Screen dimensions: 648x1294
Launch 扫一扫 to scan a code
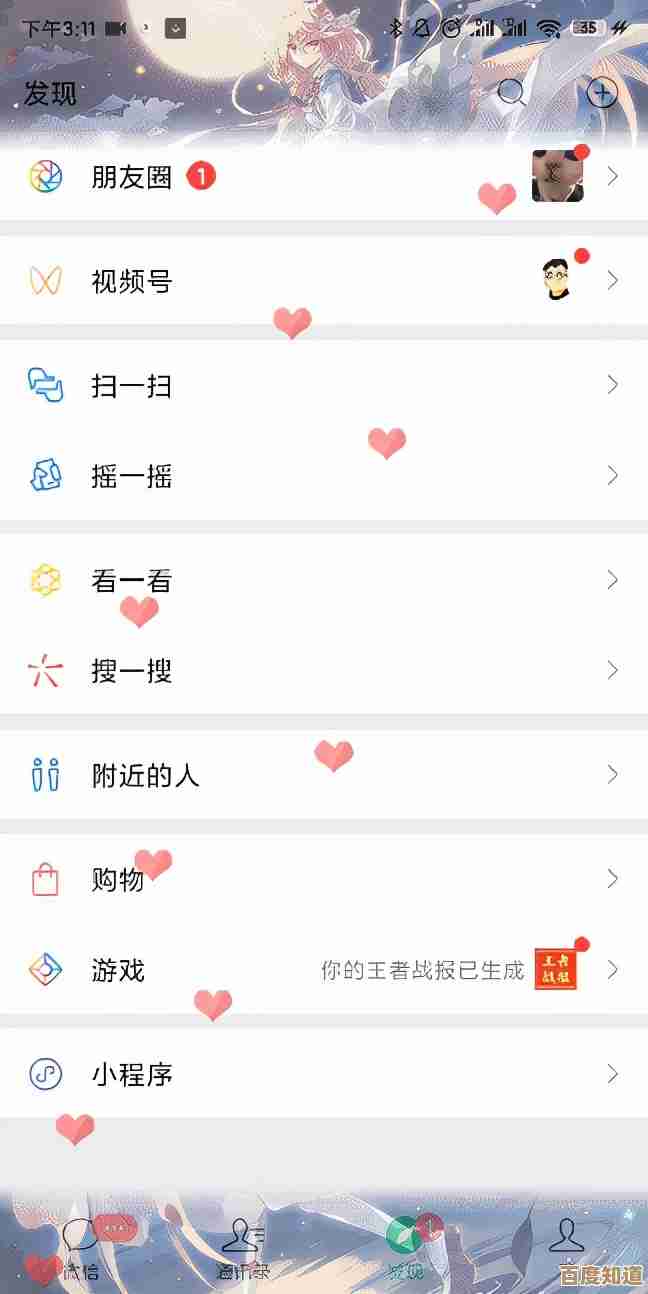[132, 386]
